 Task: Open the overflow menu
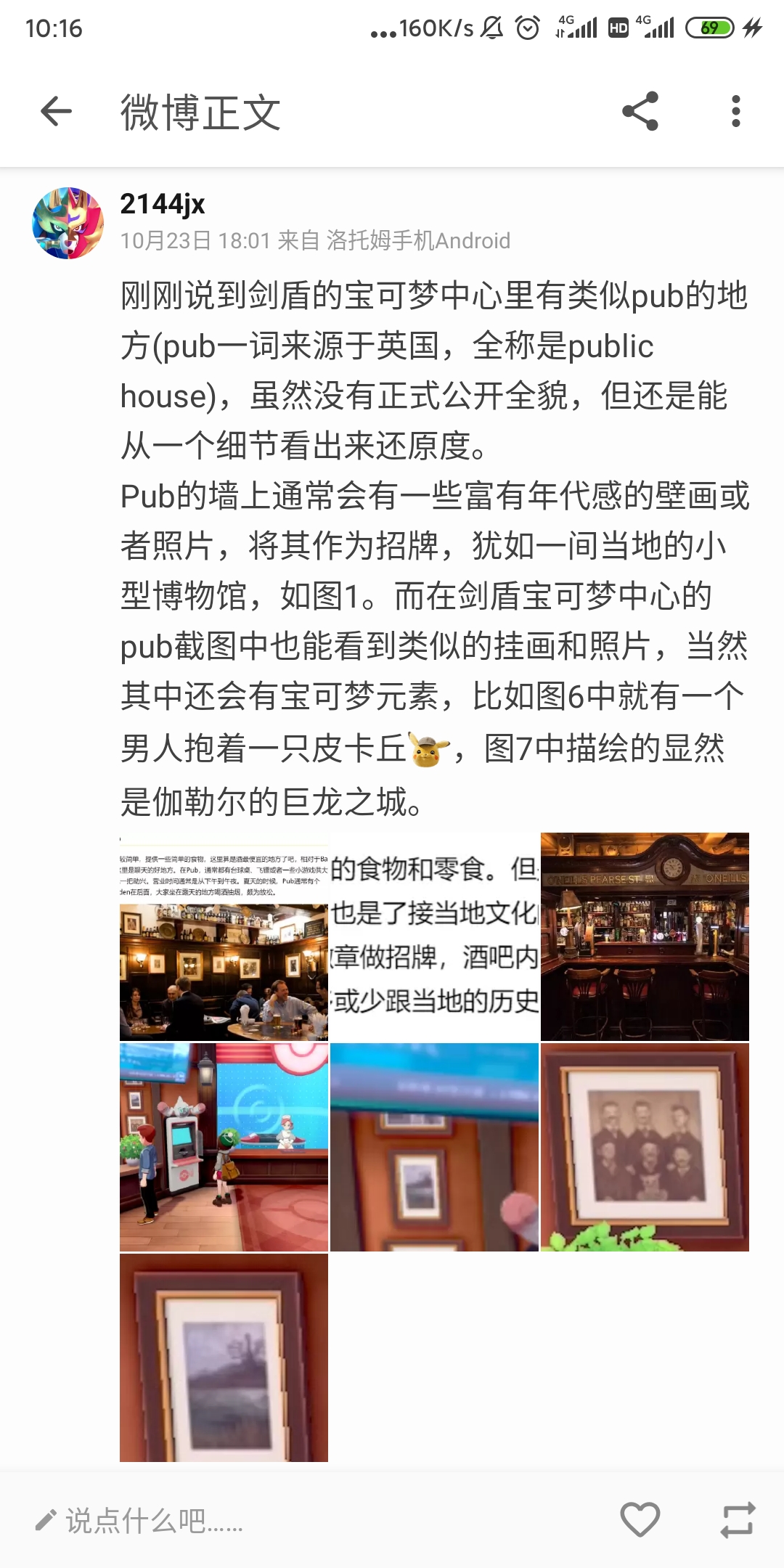[735, 112]
